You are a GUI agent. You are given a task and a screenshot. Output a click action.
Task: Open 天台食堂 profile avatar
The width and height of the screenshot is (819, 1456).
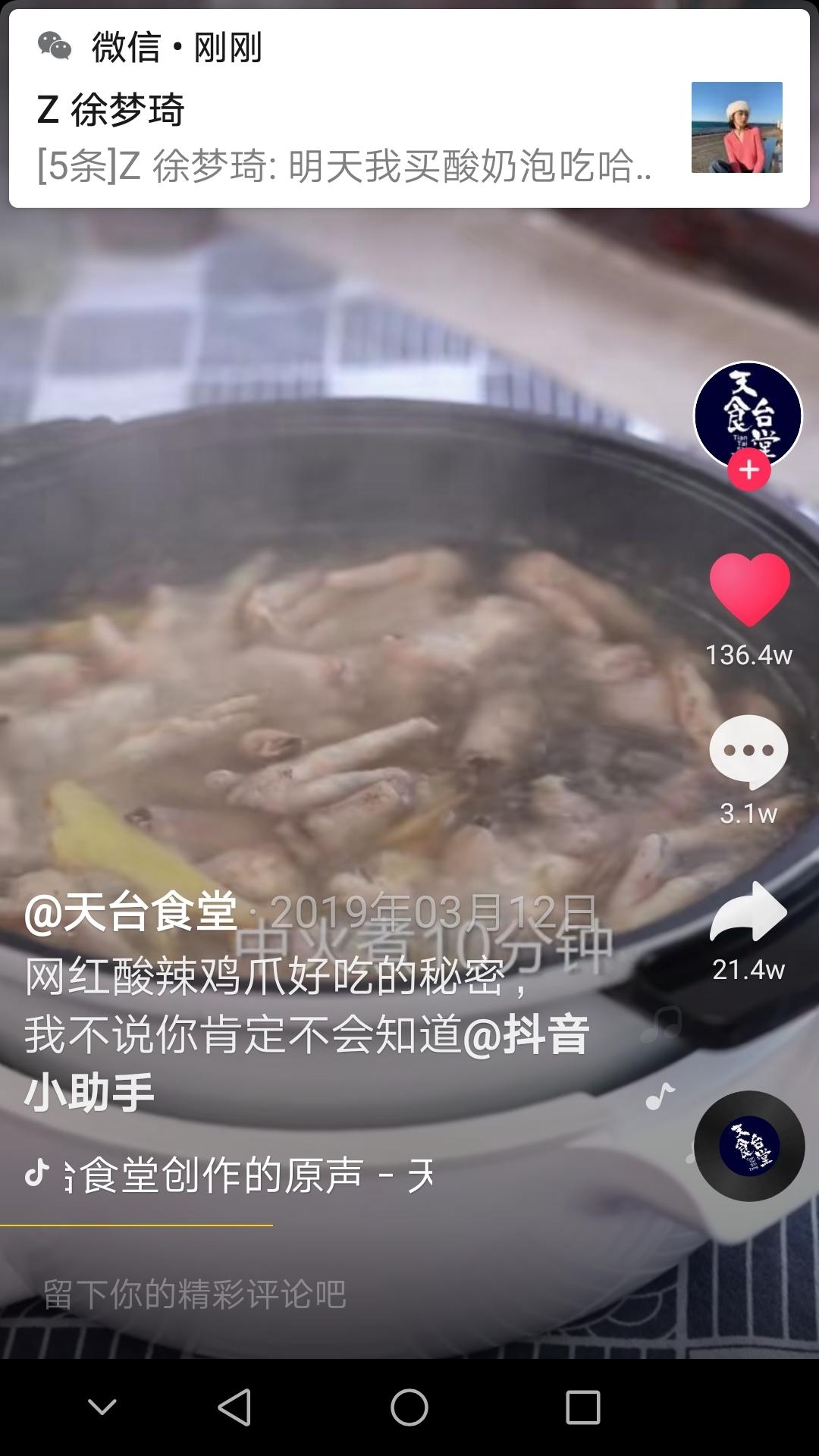point(748,413)
